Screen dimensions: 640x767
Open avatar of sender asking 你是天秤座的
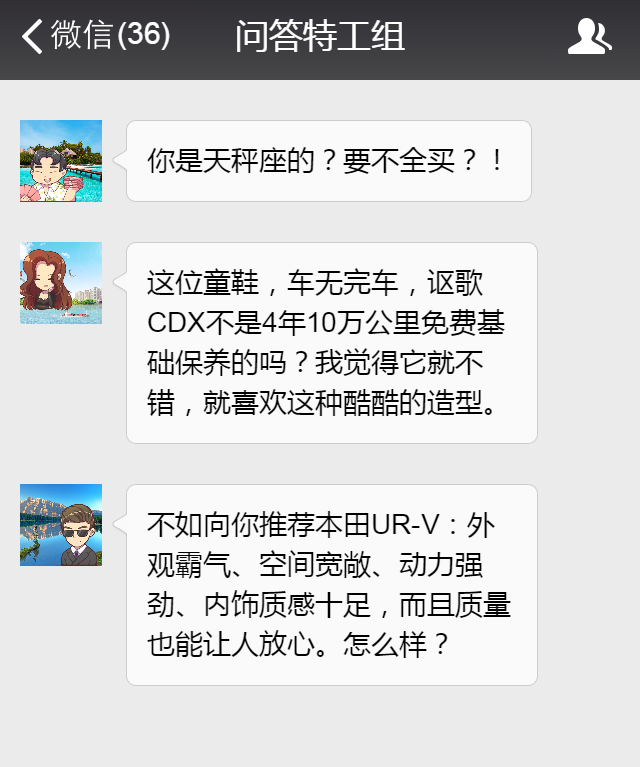[61, 161]
